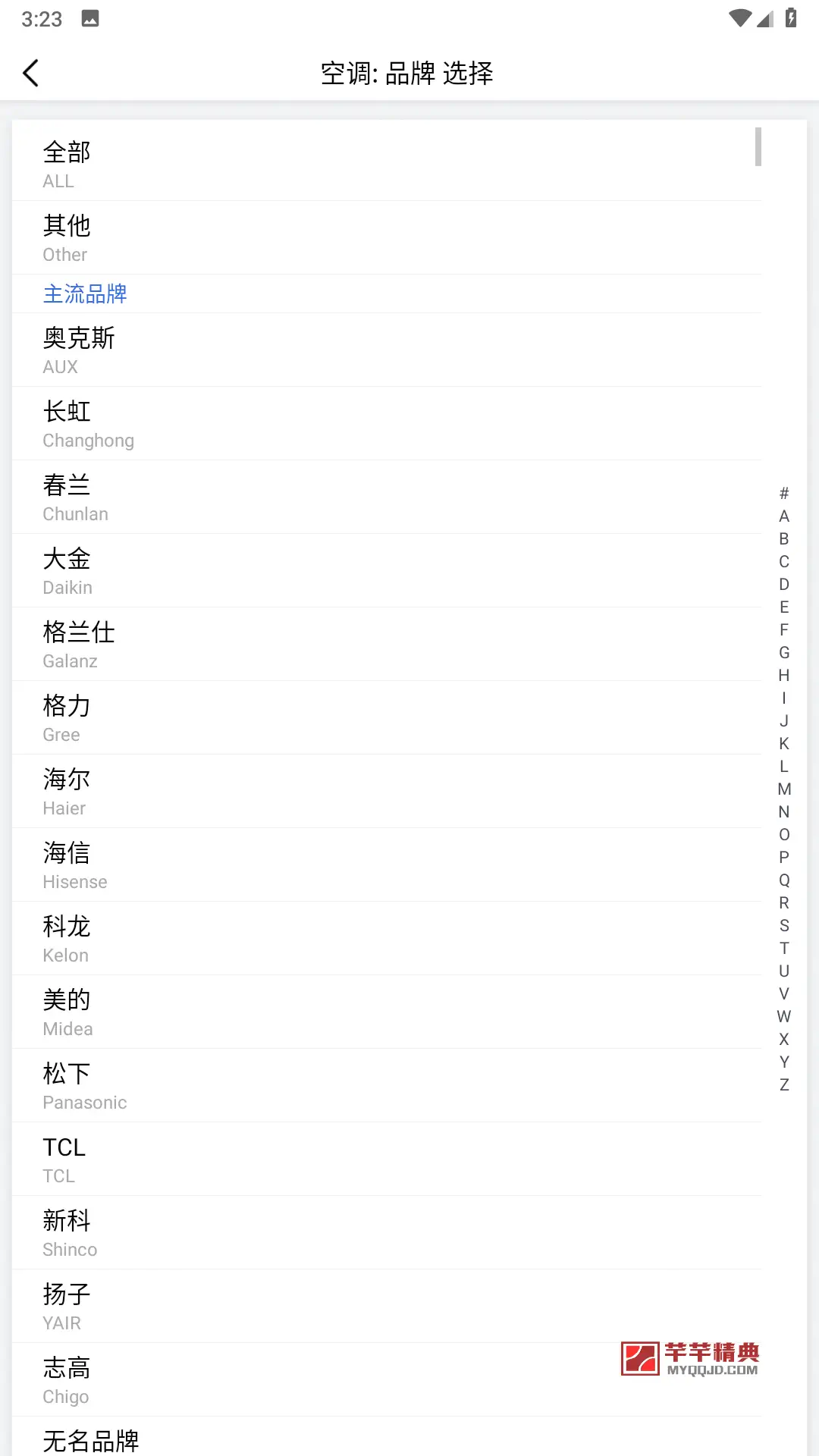The image size is (819, 1456).
Task: Choose the 大金 Daikin brand
Action: pos(387,570)
